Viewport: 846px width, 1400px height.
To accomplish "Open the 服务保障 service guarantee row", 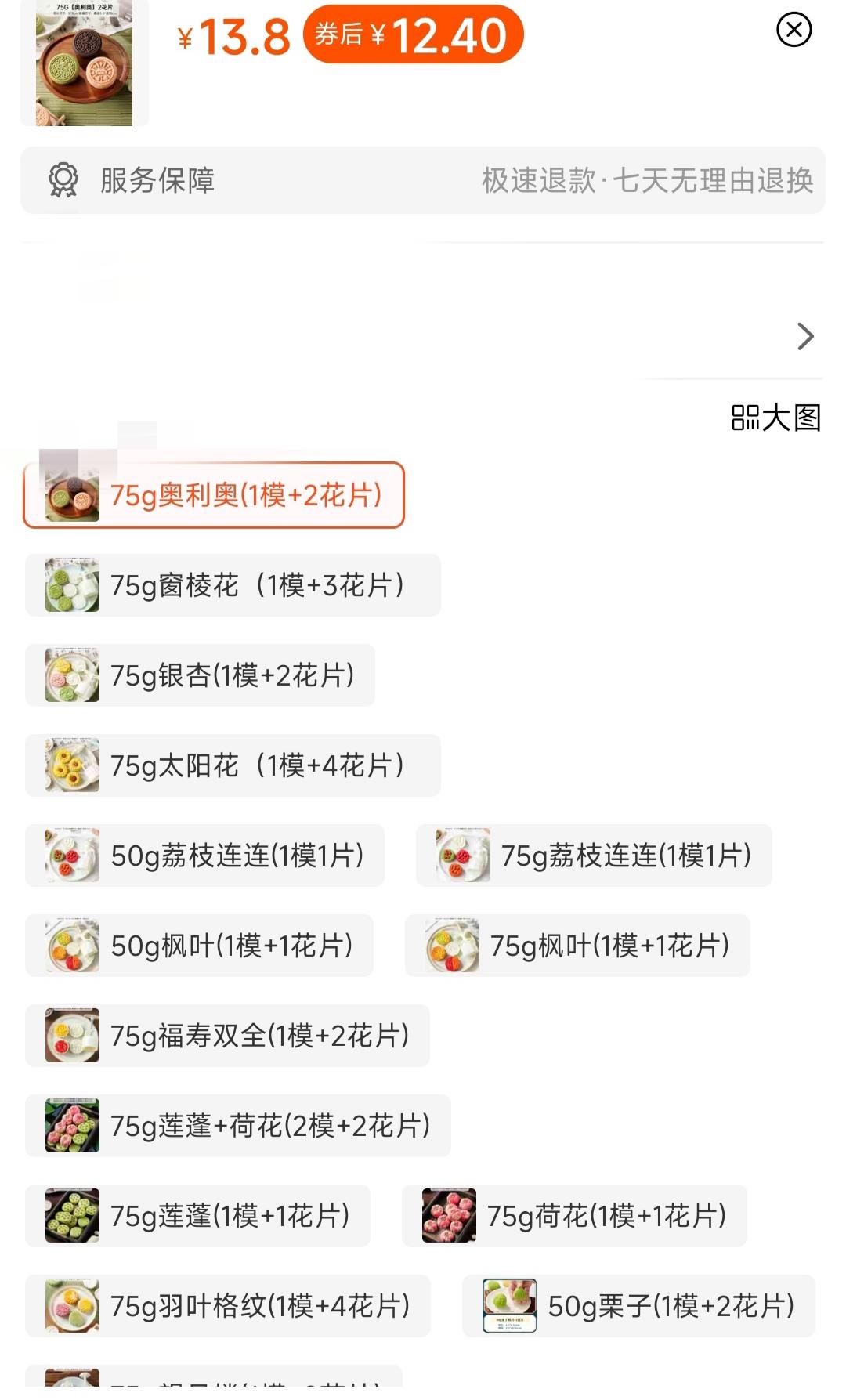I will 423,180.
